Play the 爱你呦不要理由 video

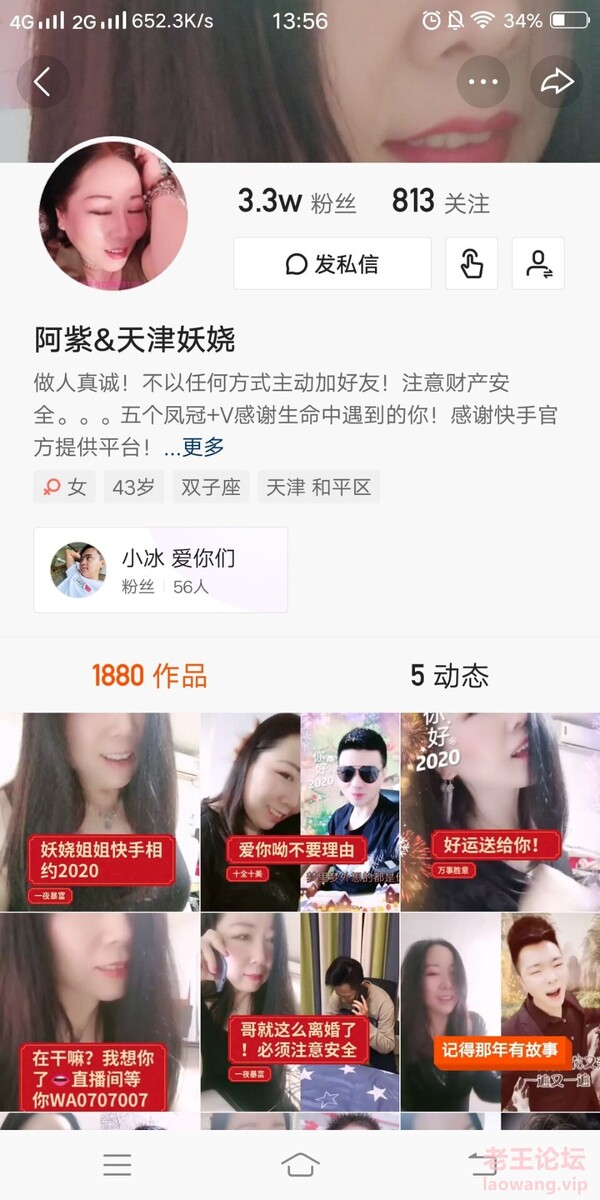click(x=300, y=811)
